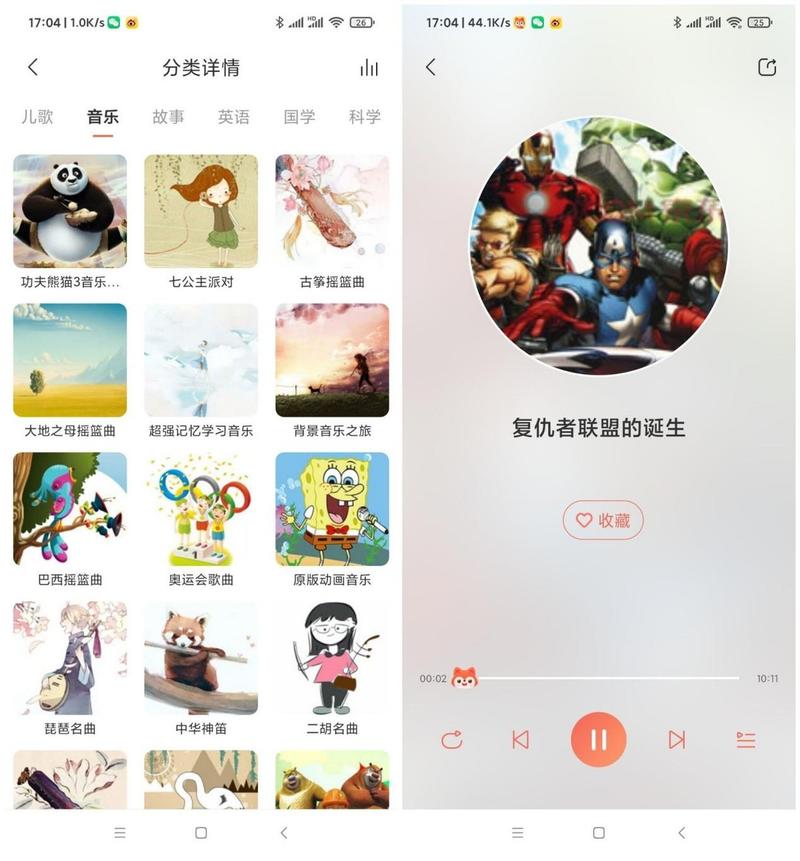The width and height of the screenshot is (800, 861).
Task: Share 复仇者联盟的诞生 from the player
Action: point(767,67)
